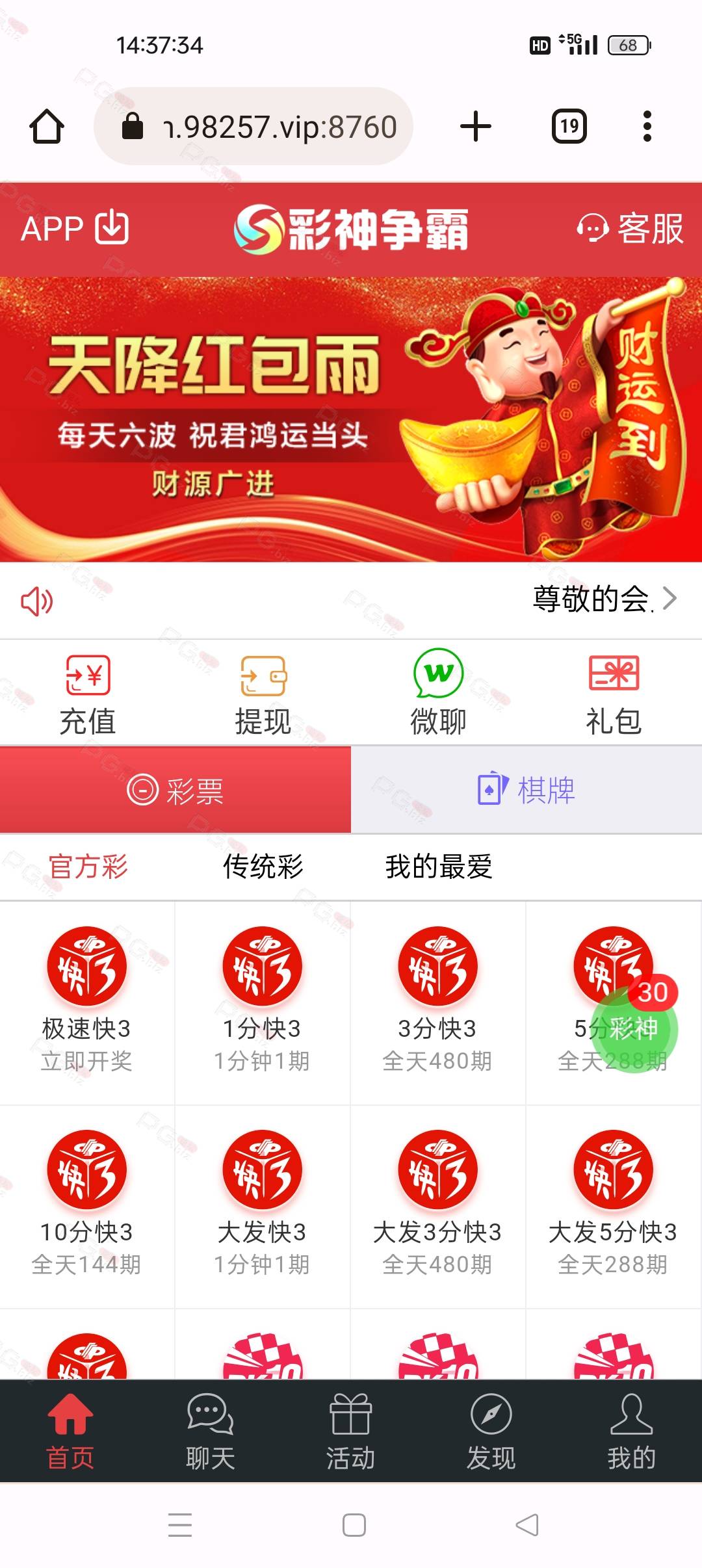Open 微聊 chat shortcut
702x1568 pixels.
click(439, 693)
